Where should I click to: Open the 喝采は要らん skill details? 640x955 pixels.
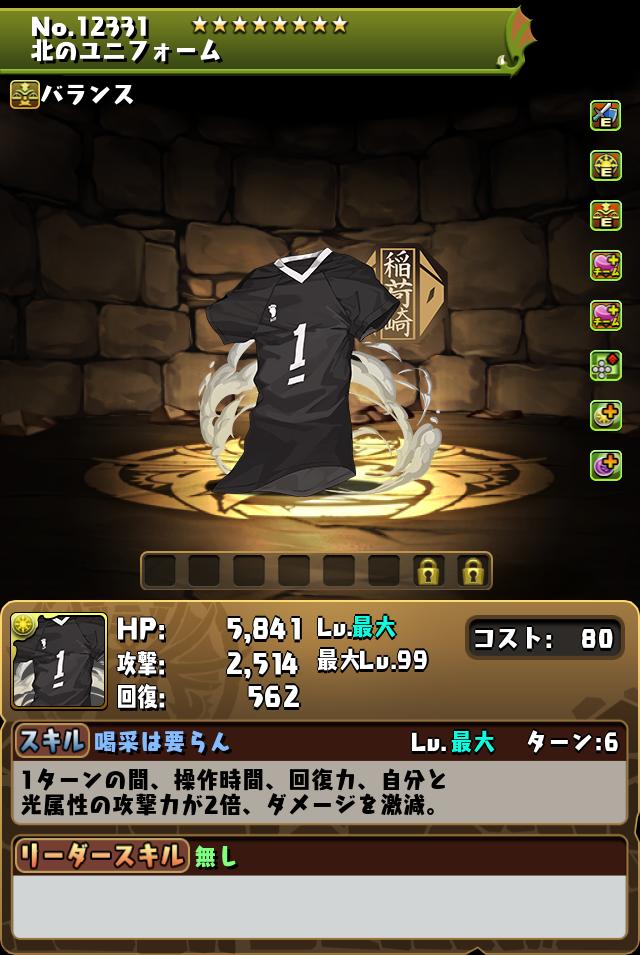(162, 741)
